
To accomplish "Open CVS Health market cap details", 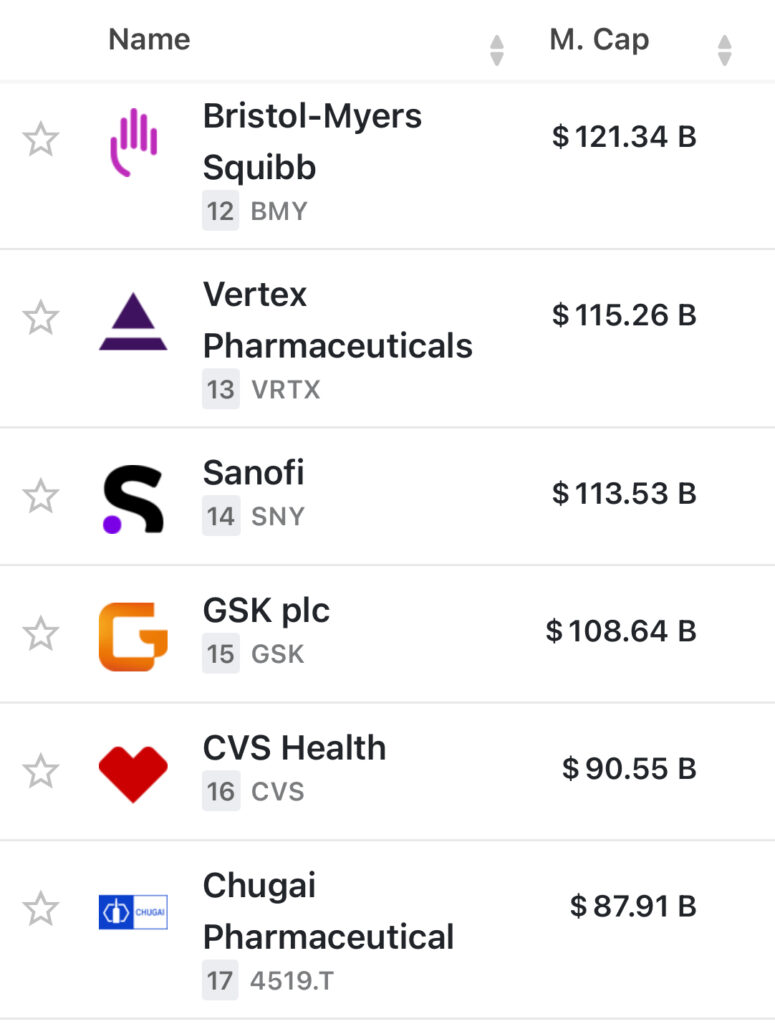I will coord(628,769).
